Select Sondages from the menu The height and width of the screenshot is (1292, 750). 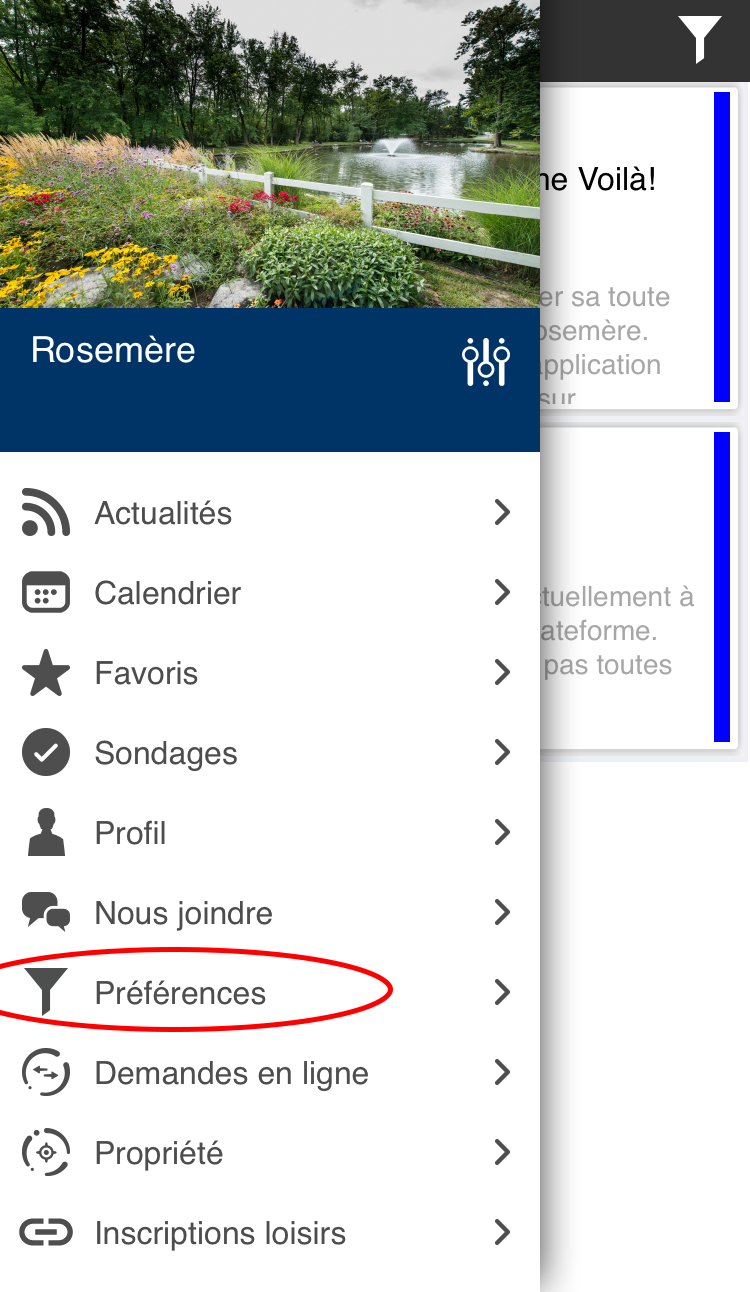click(x=265, y=753)
